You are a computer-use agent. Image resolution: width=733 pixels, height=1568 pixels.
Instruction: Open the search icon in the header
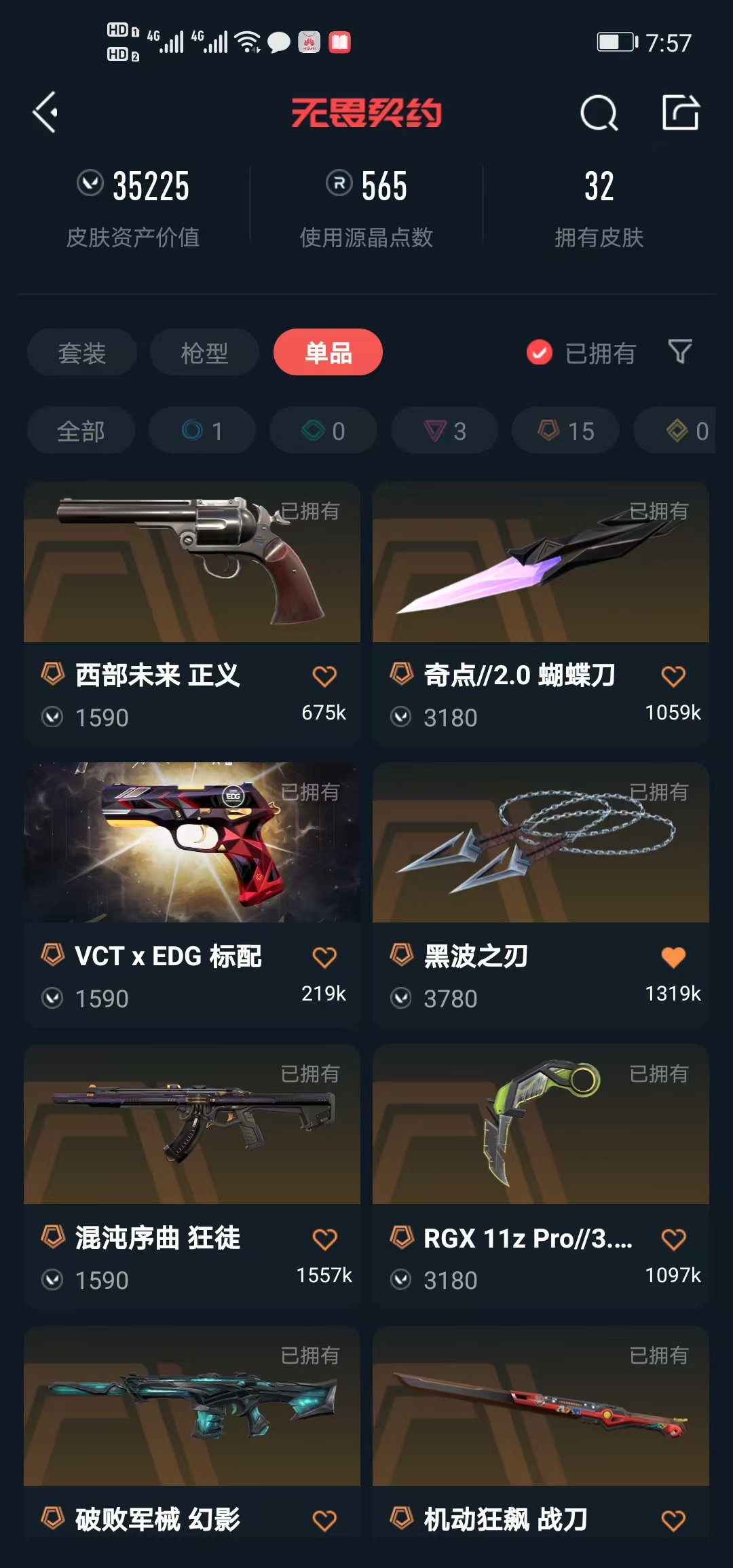pyautogui.click(x=599, y=113)
